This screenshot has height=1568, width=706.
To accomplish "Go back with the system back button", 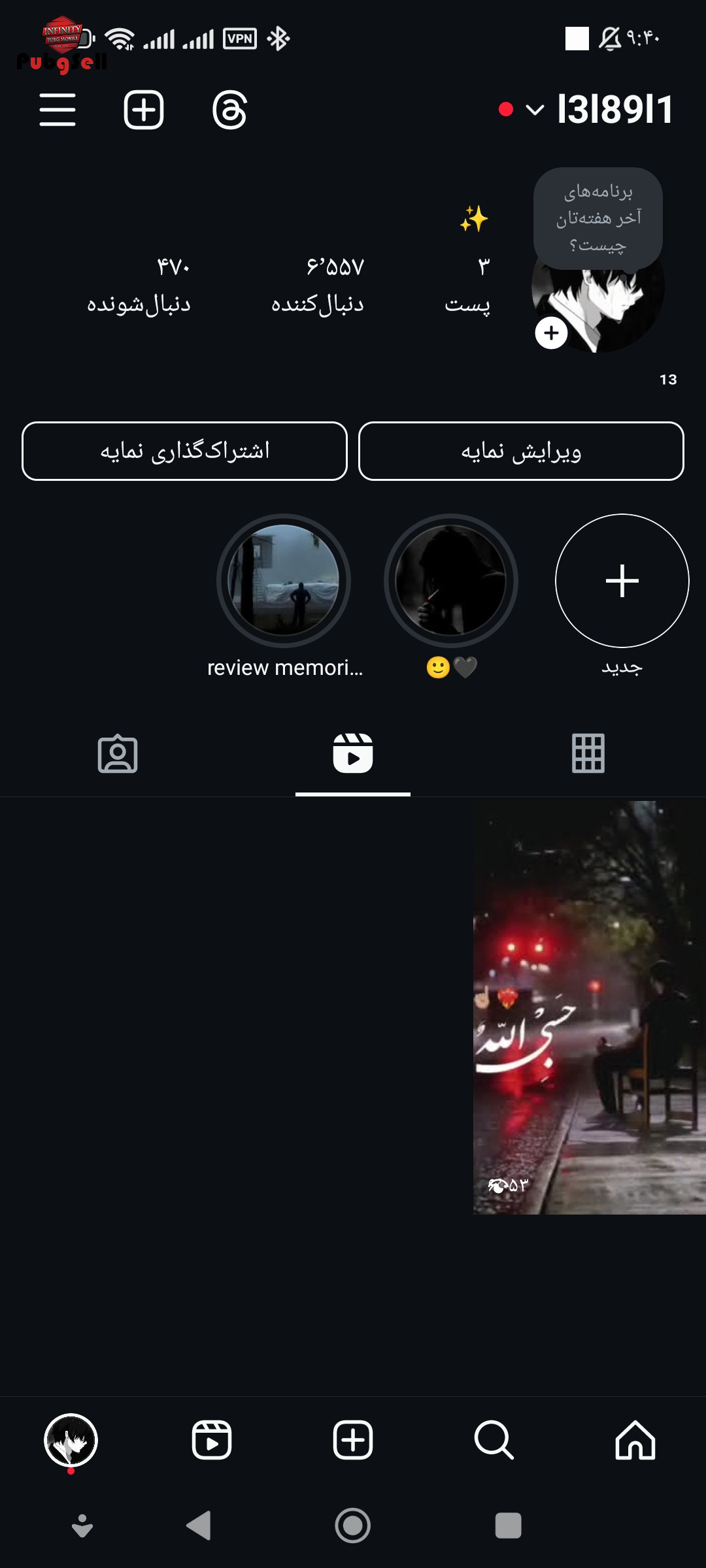I will (x=199, y=1526).
